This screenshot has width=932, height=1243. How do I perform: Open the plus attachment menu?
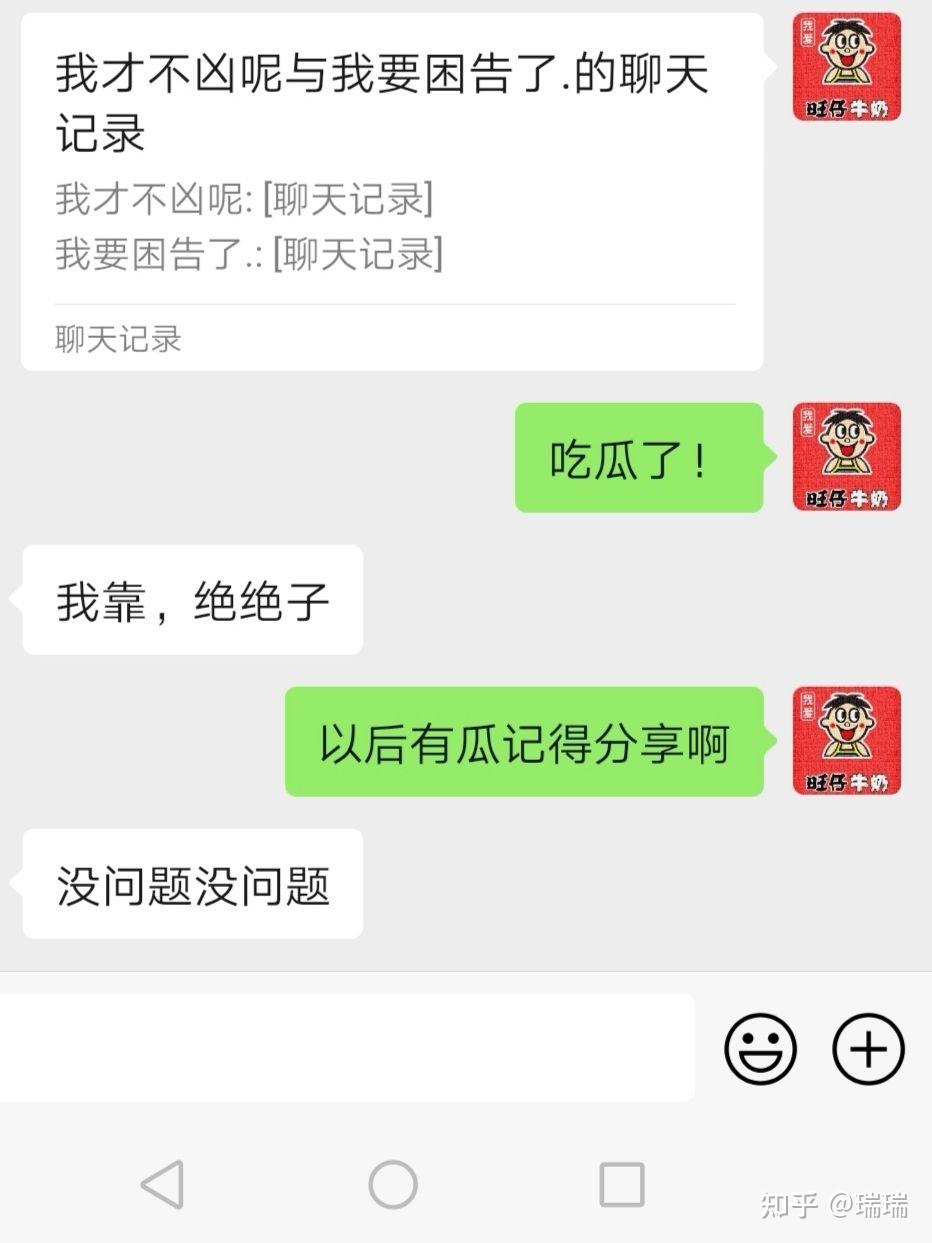(x=868, y=1048)
